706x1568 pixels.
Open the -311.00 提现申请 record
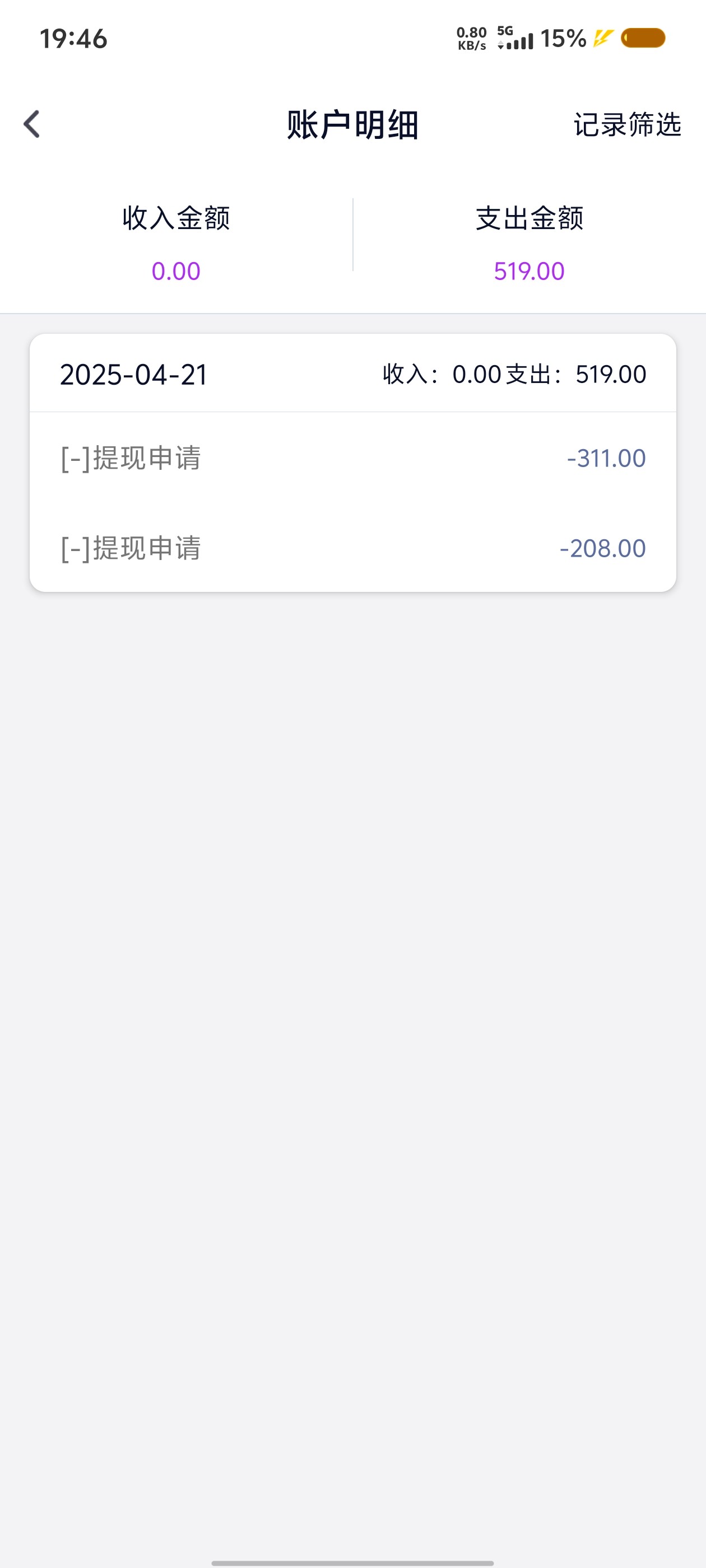pyautogui.click(x=352, y=458)
